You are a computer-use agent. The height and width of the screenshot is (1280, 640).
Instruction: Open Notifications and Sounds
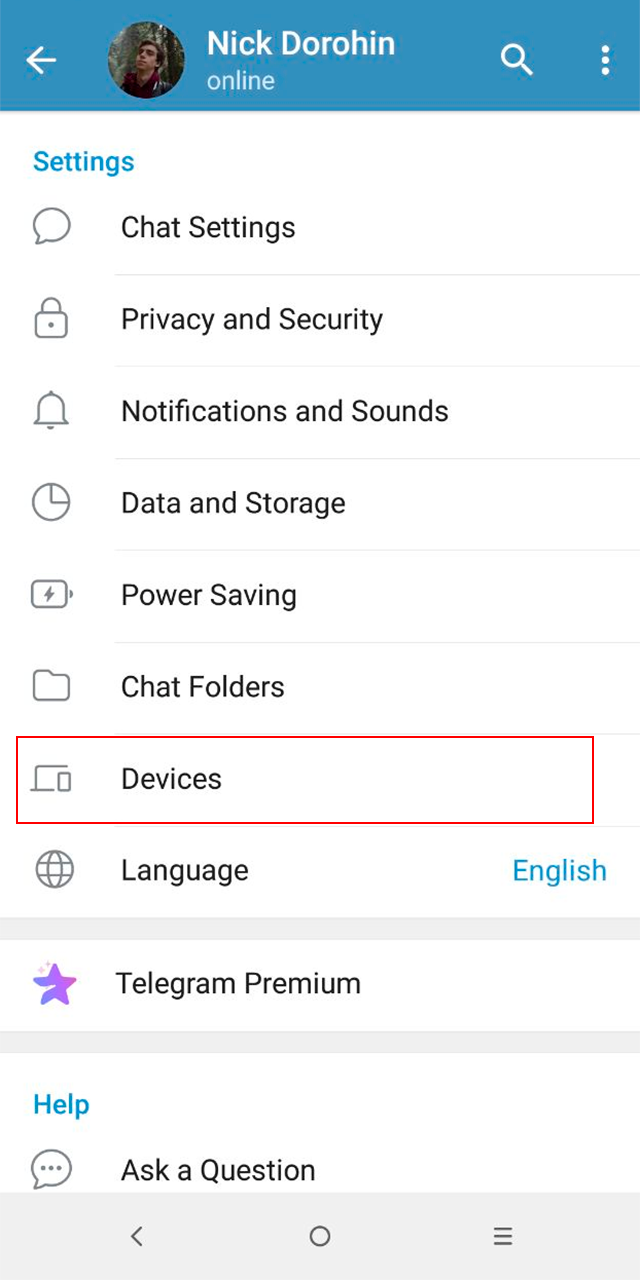click(285, 412)
